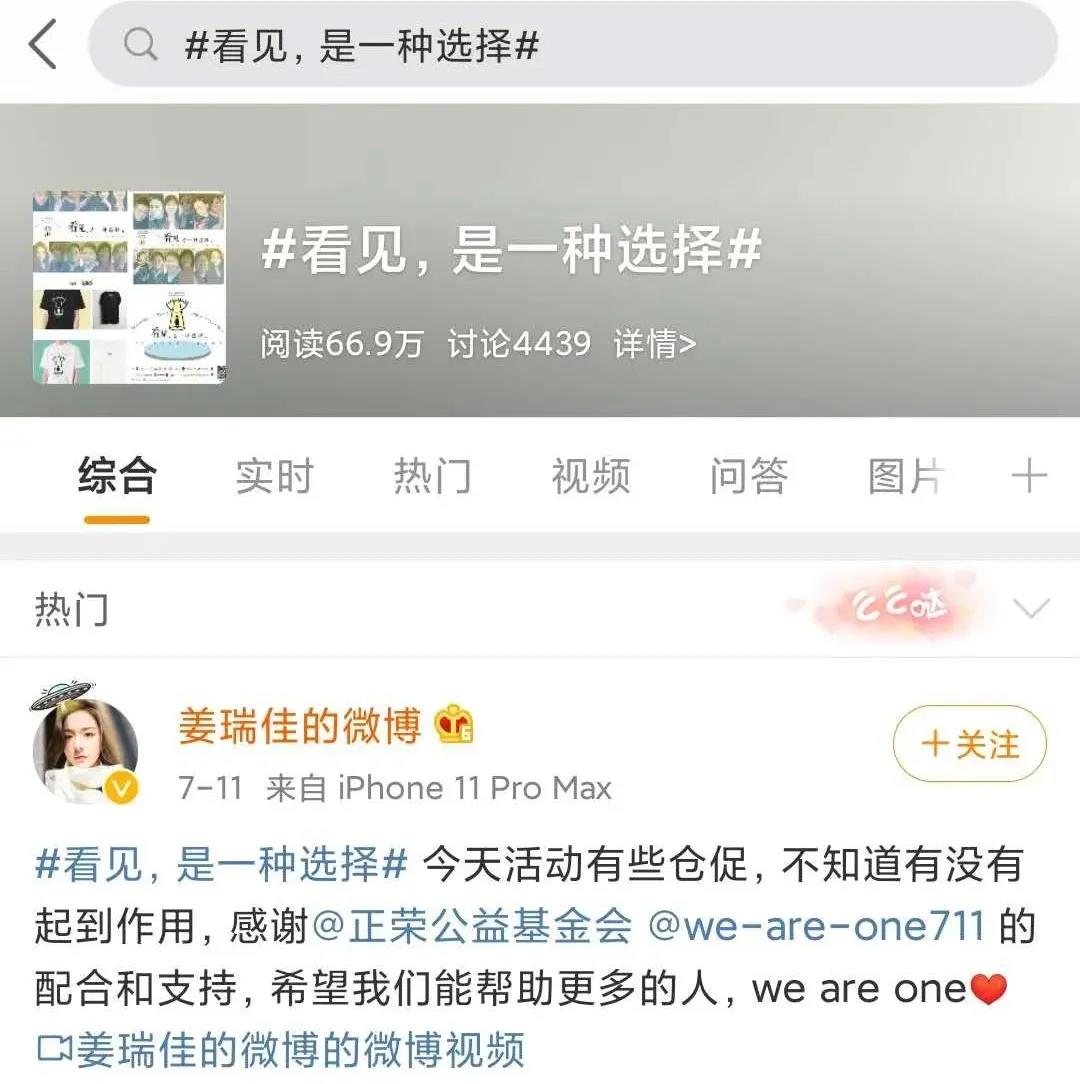Follow 姜瑞佳的微博 with +关注
Image resolution: width=1080 pixels, height=1084 pixels.
pos(969,744)
